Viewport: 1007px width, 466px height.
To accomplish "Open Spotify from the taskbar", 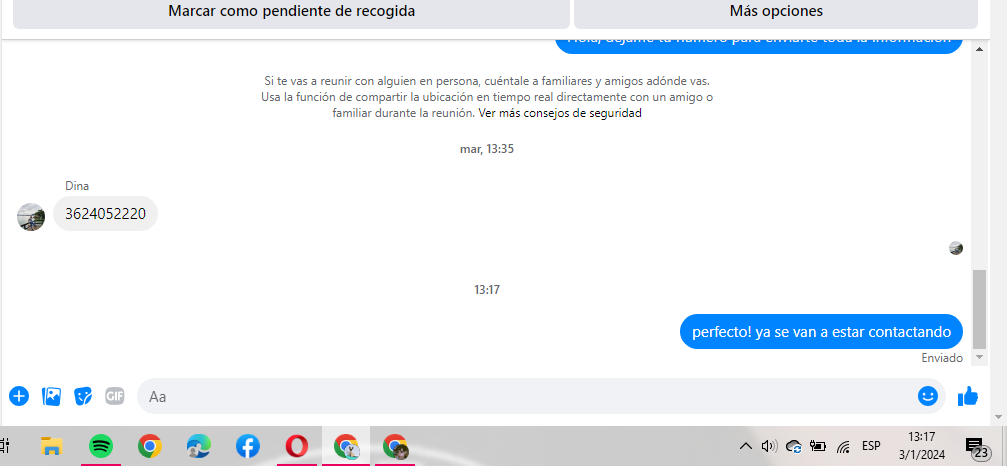I will [x=101, y=446].
